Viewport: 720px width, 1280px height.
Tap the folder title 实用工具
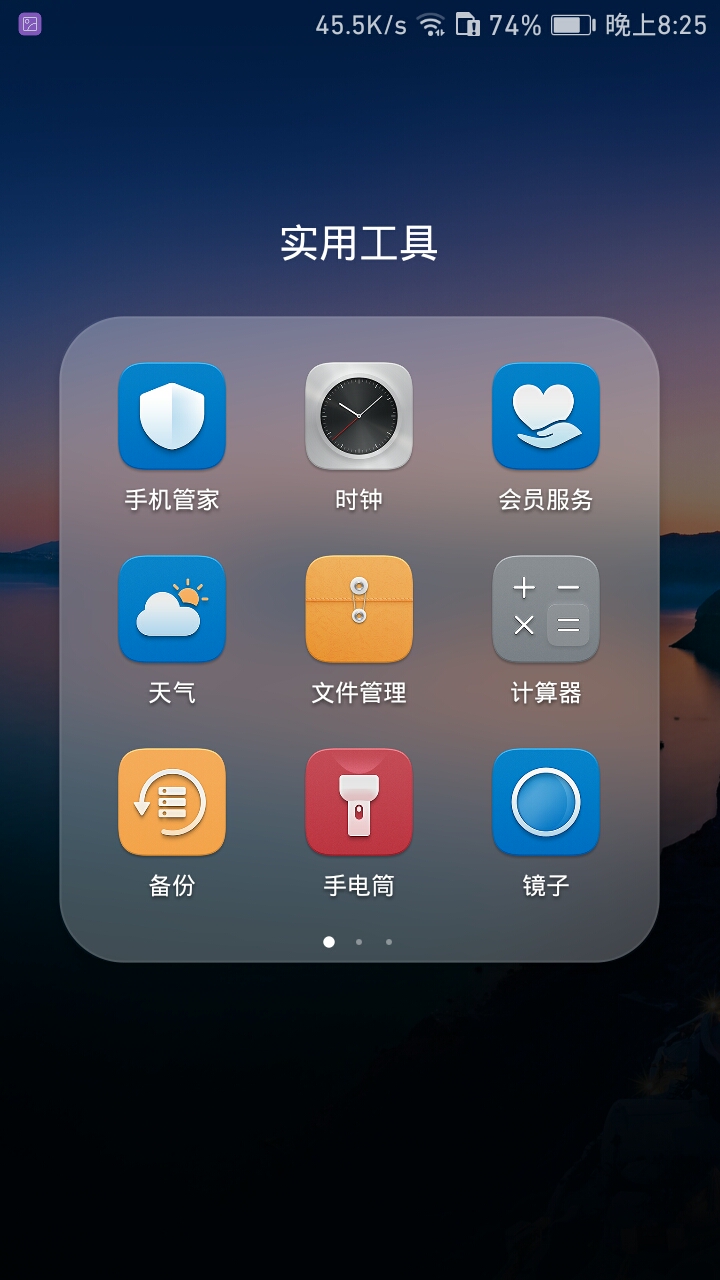click(359, 240)
